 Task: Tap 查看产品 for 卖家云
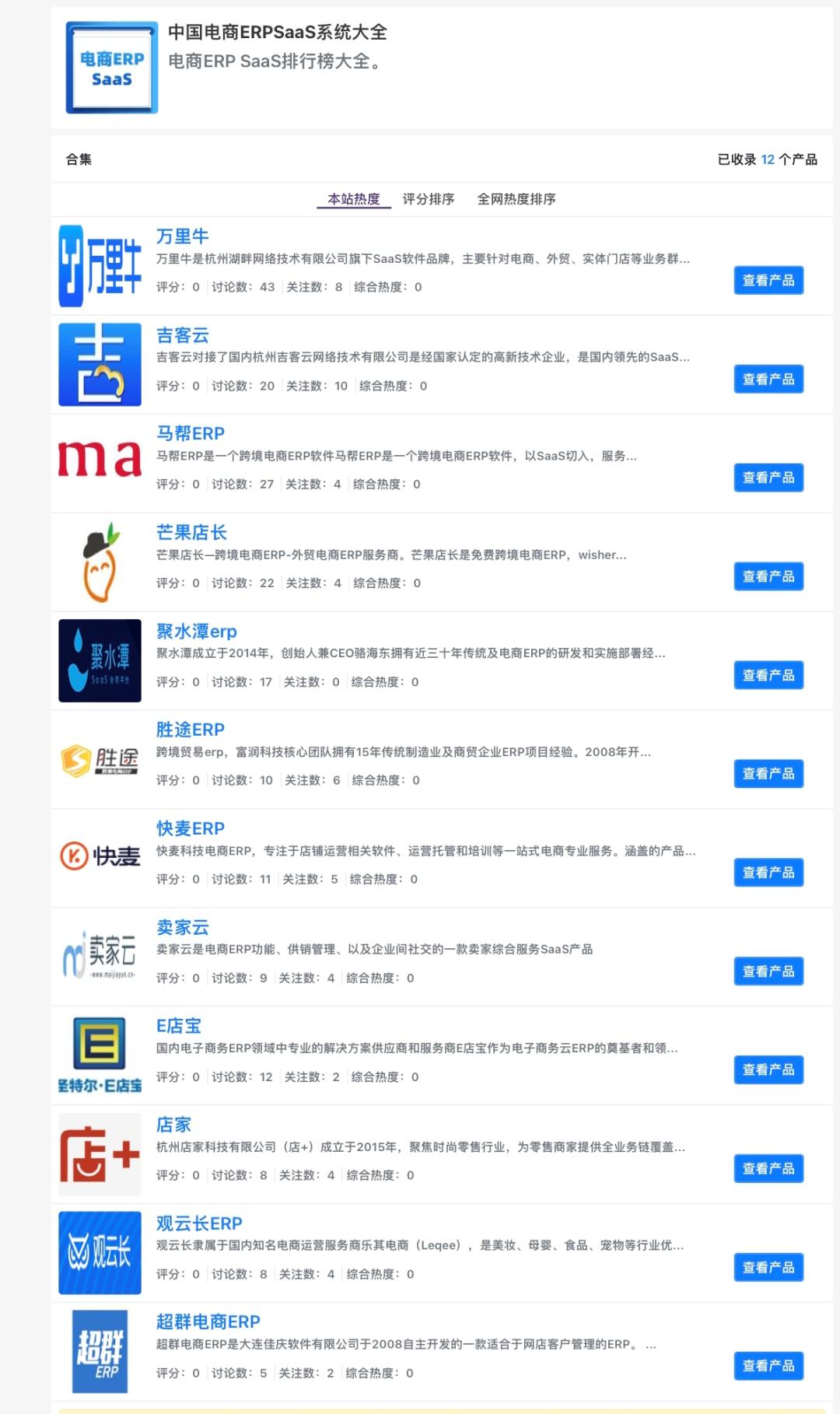pos(768,971)
